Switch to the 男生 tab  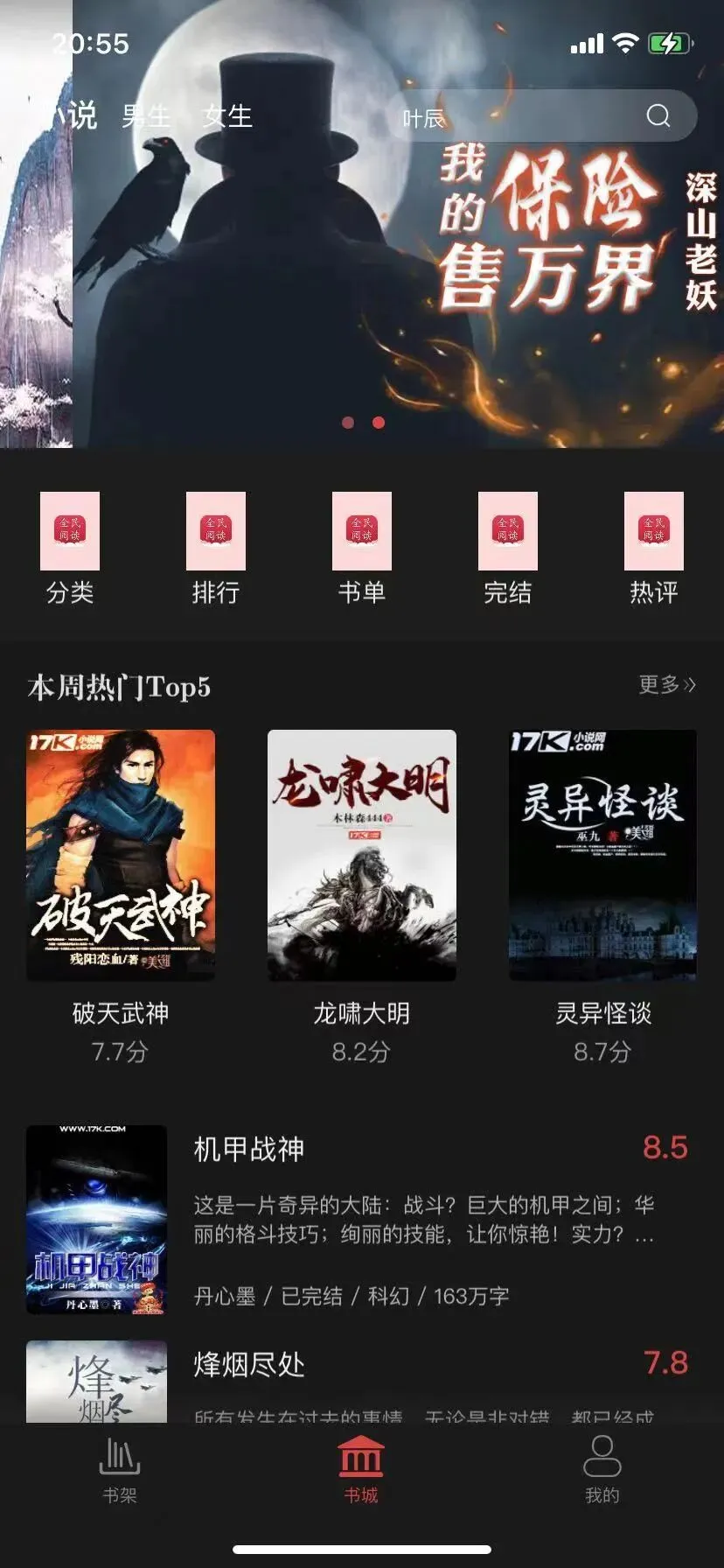pos(146,115)
